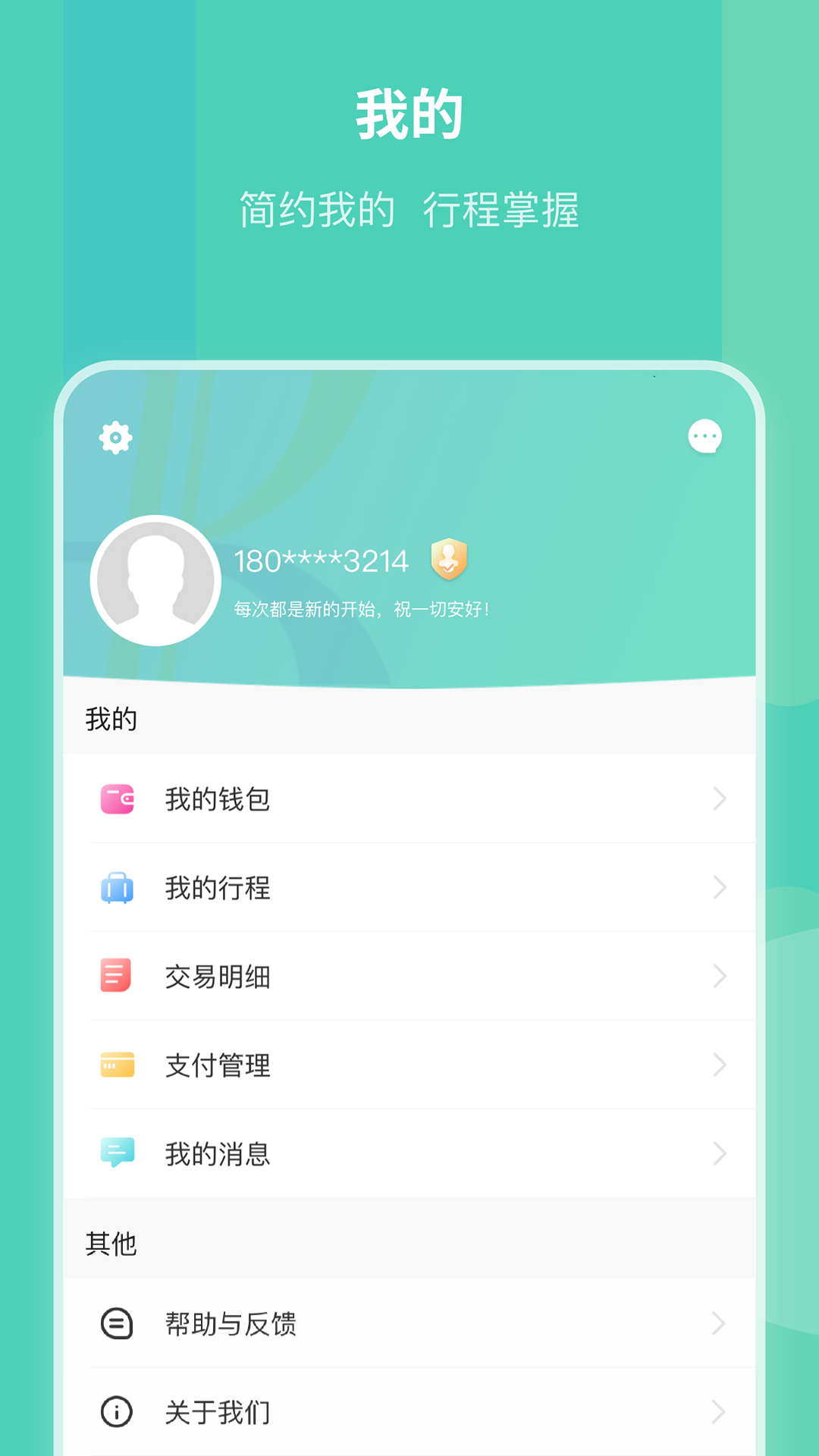The width and height of the screenshot is (819, 1456).
Task: Click the red document icon next to 交易明细
Action: pyautogui.click(x=117, y=977)
